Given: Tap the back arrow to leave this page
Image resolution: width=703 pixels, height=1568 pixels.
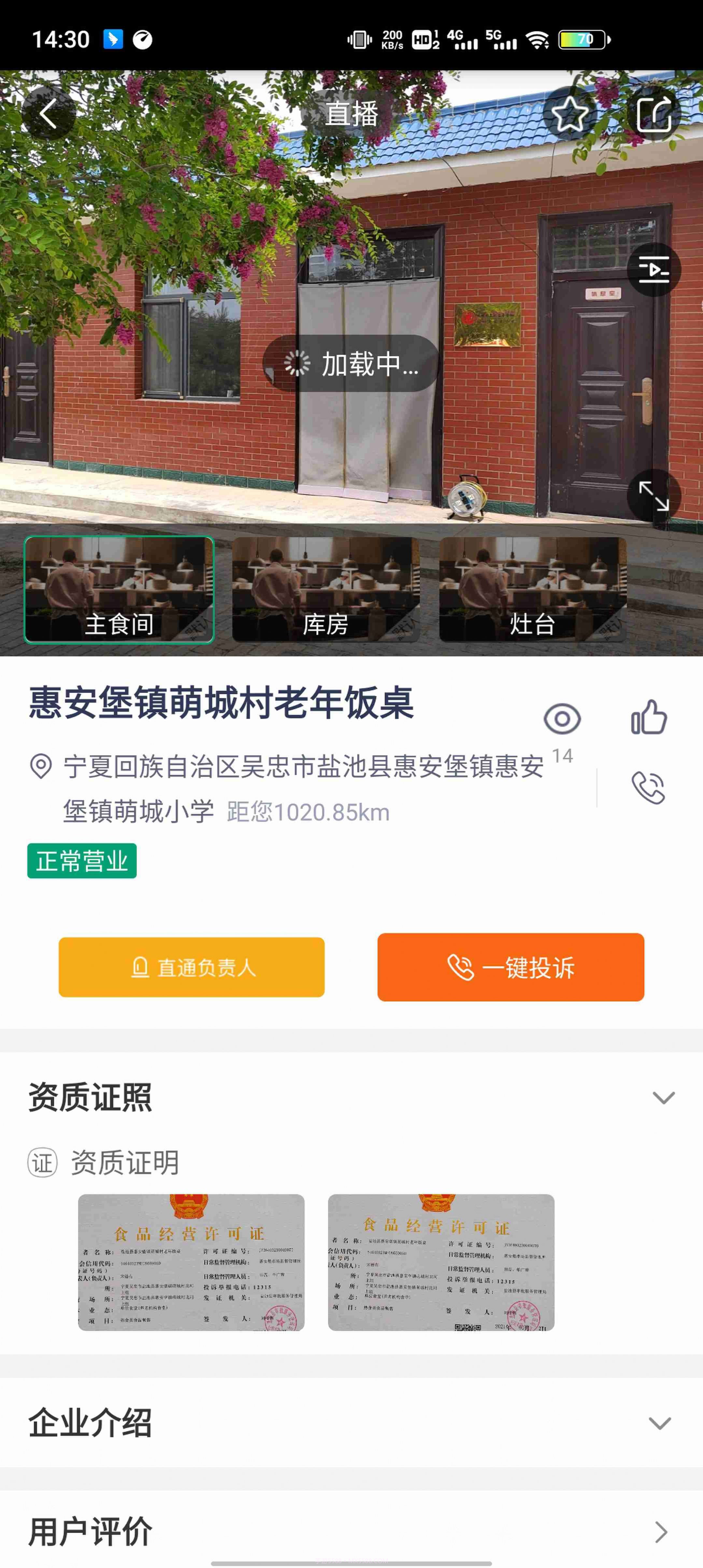Looking at the screenshot, I should 48,114.
